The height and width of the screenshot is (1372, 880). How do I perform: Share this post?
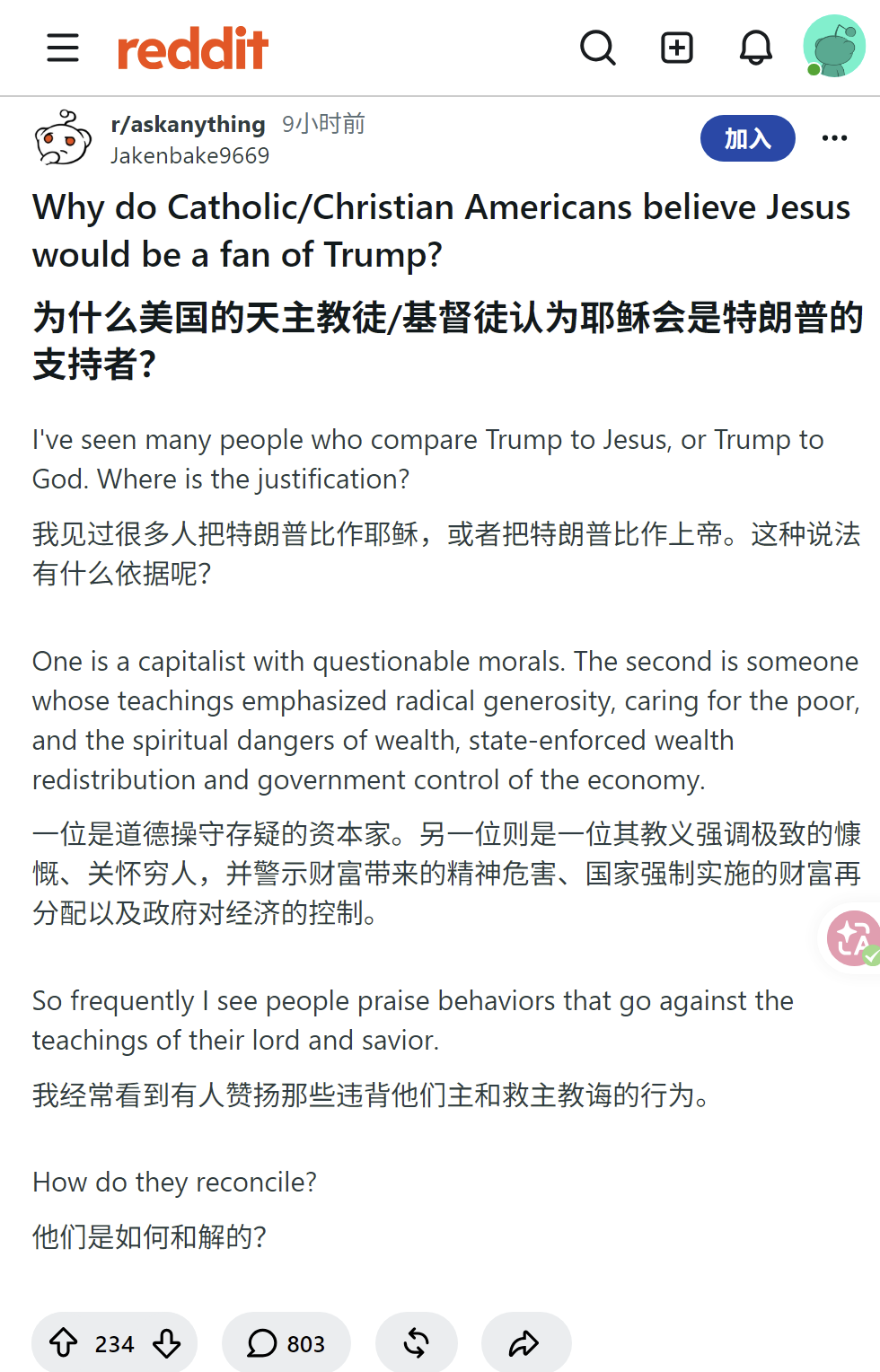[525, 1343]
